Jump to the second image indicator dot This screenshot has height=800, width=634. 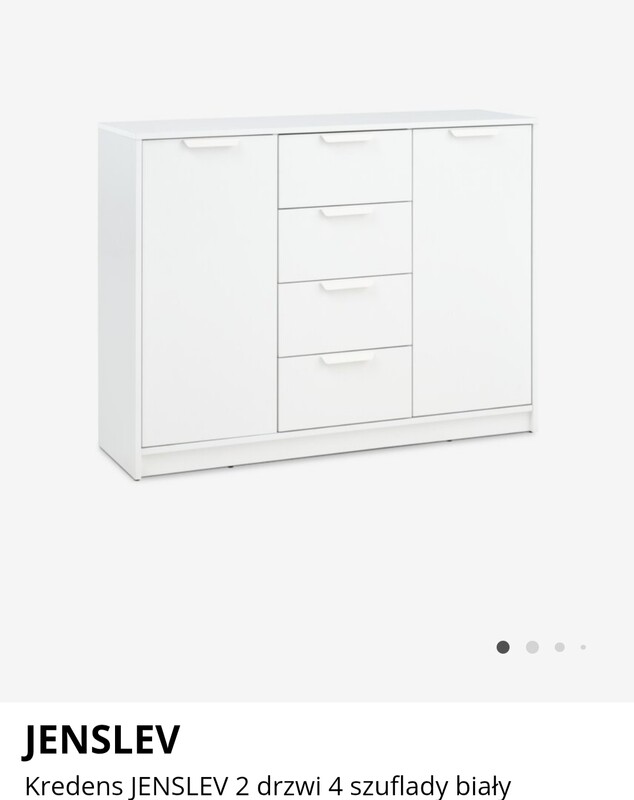pos(532,647)
